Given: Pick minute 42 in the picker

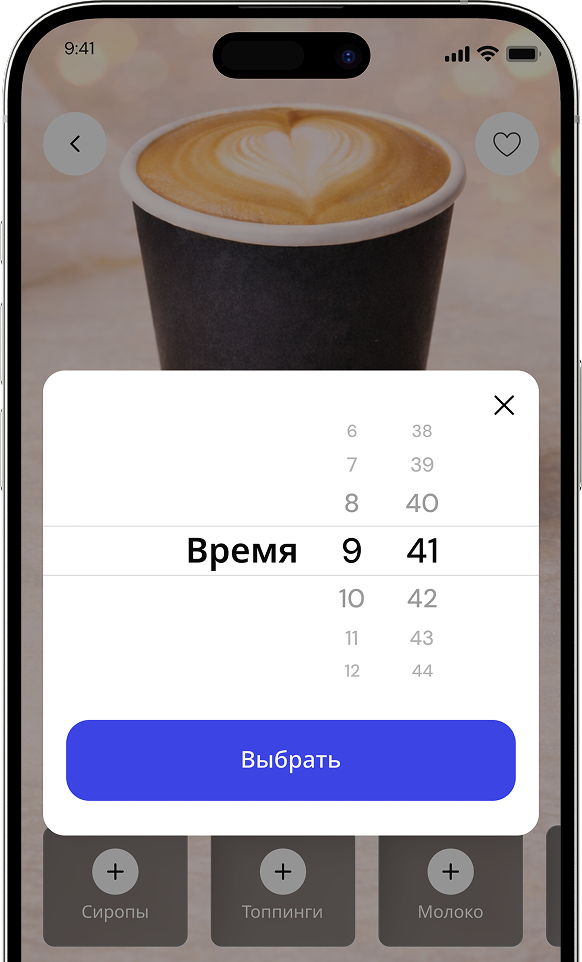Looking at the screenshot, I should [422, 598].
